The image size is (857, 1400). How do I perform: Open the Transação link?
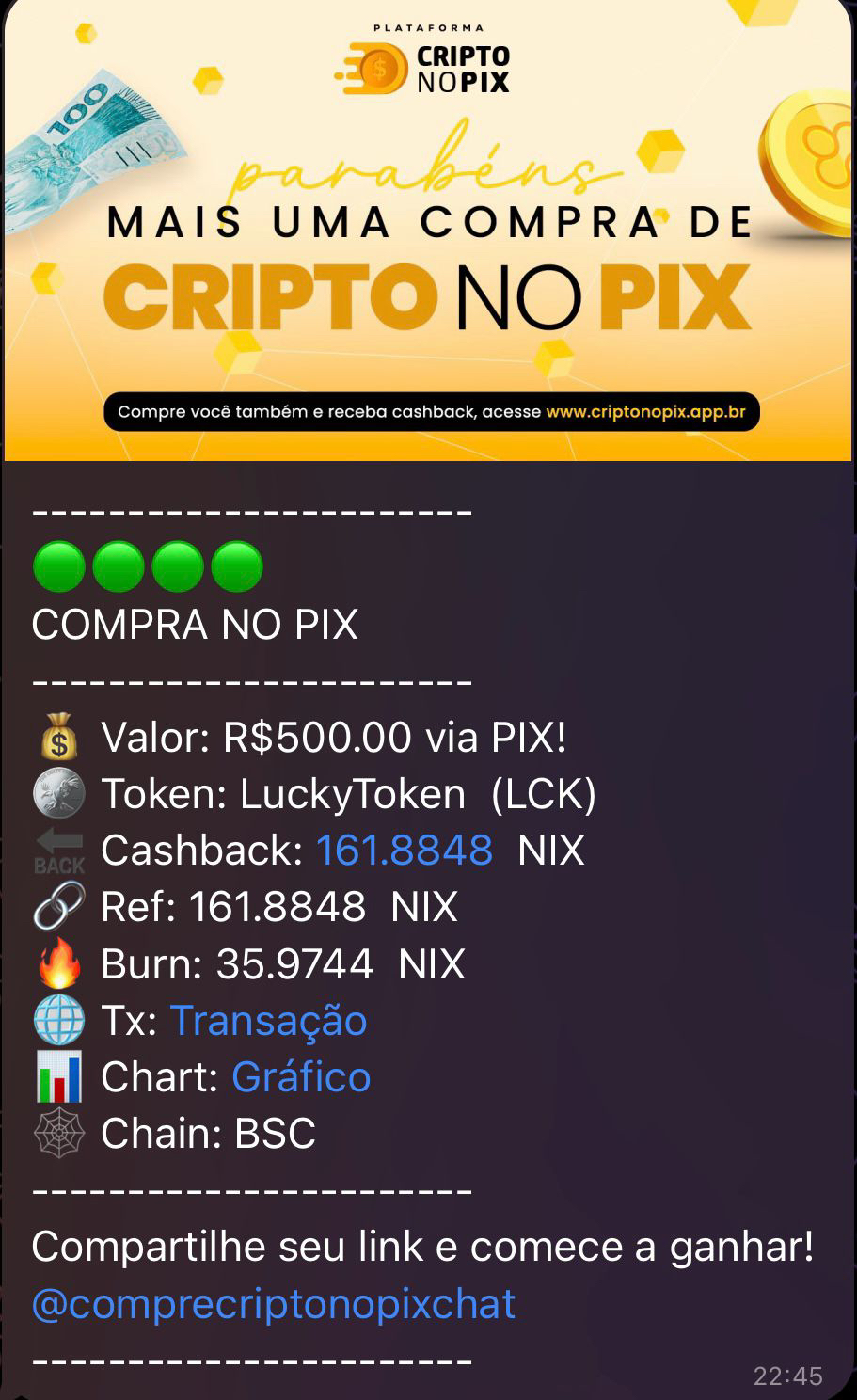pyautogui.click(x=268, y=1021)
